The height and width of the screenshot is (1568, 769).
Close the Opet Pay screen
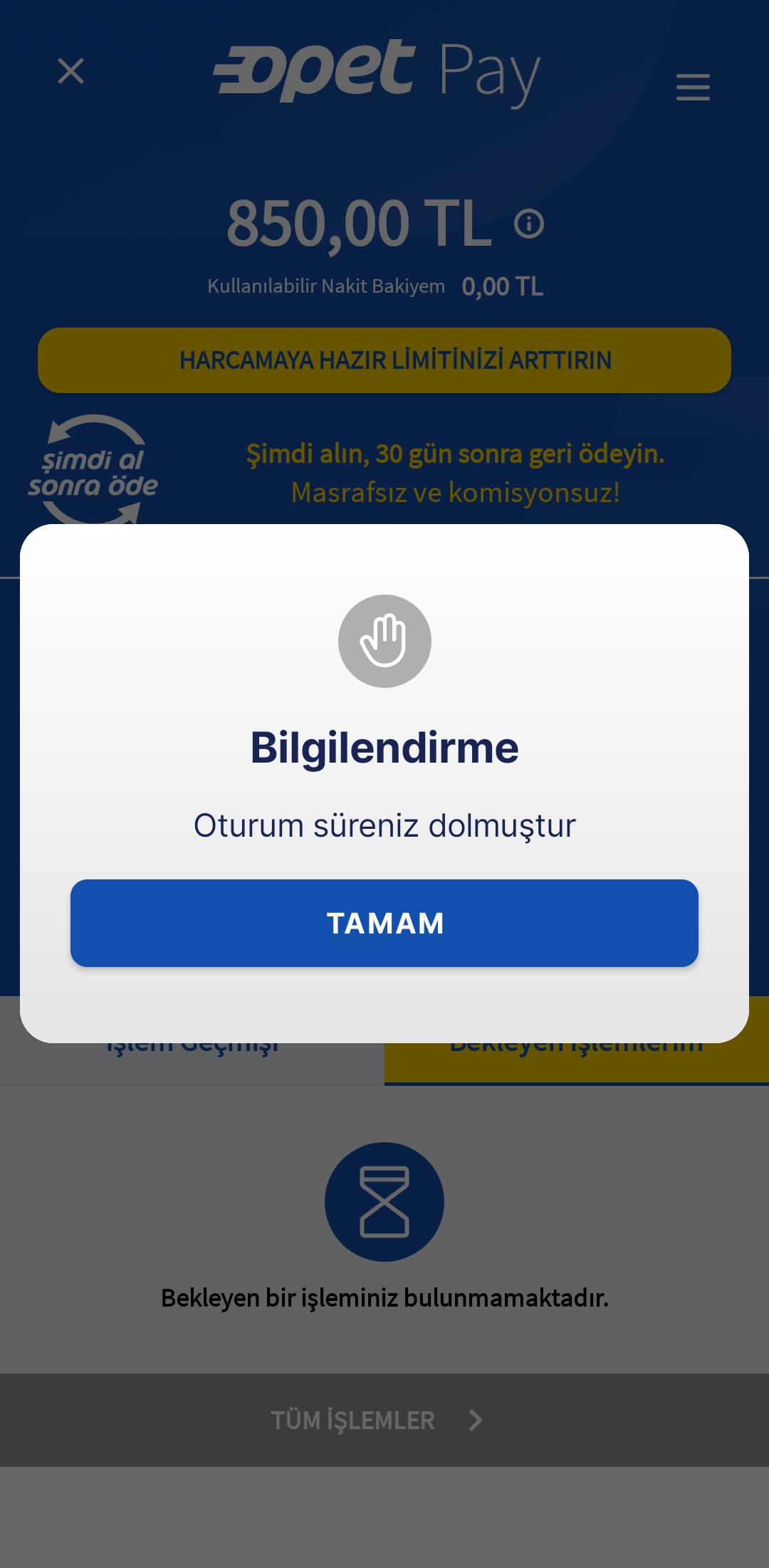[x=70, y=71]
